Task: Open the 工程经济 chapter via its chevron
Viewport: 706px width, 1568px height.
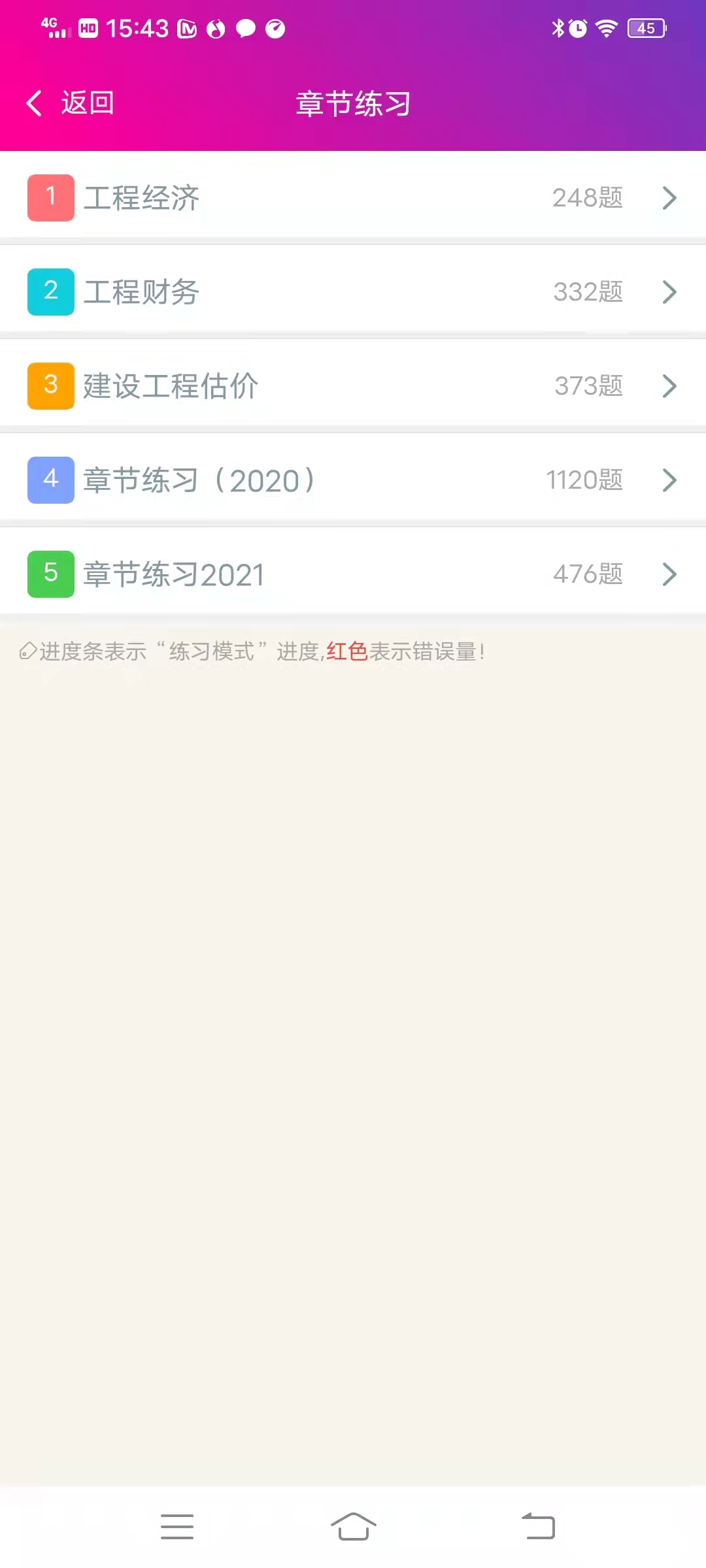Action: pos(669,197)
